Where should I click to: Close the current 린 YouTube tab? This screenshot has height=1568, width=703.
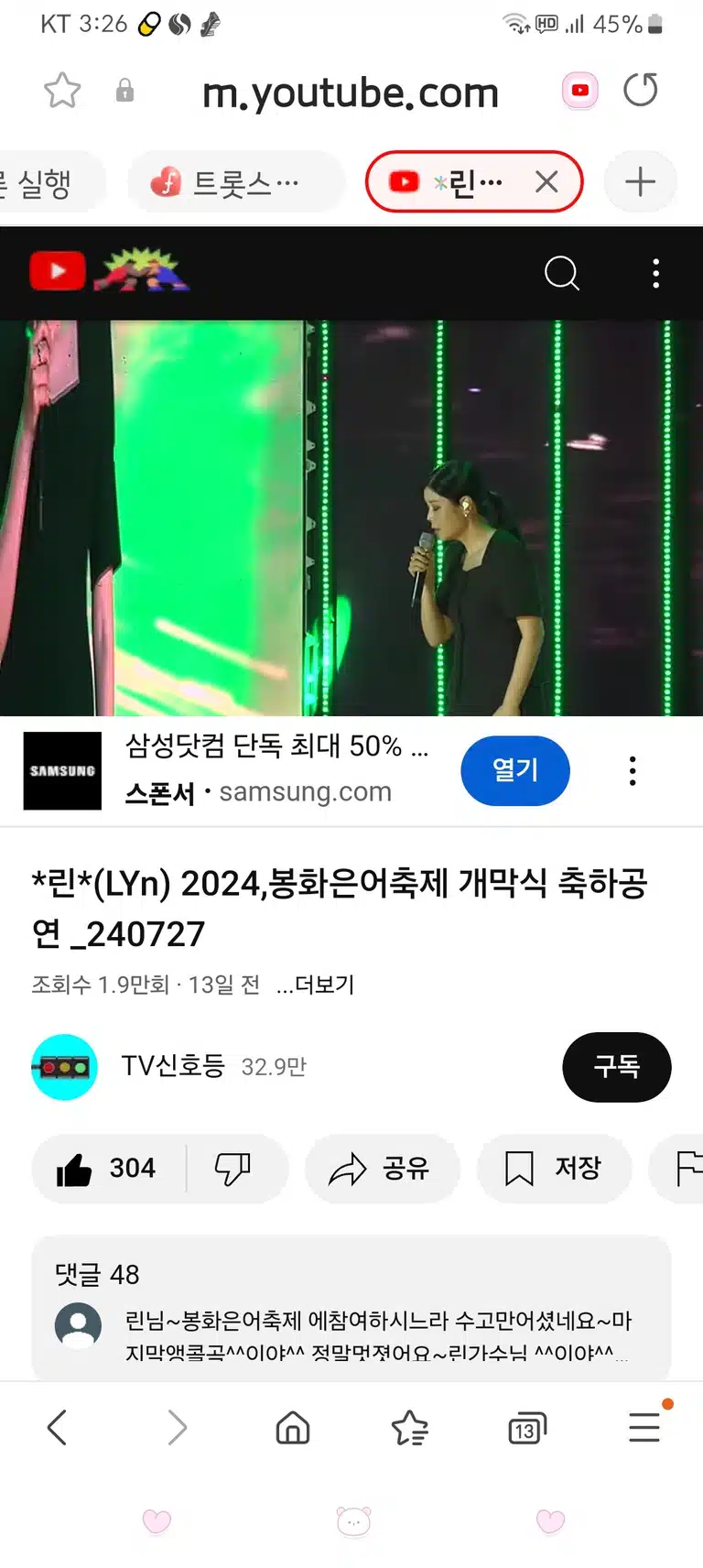pos(546,181)
